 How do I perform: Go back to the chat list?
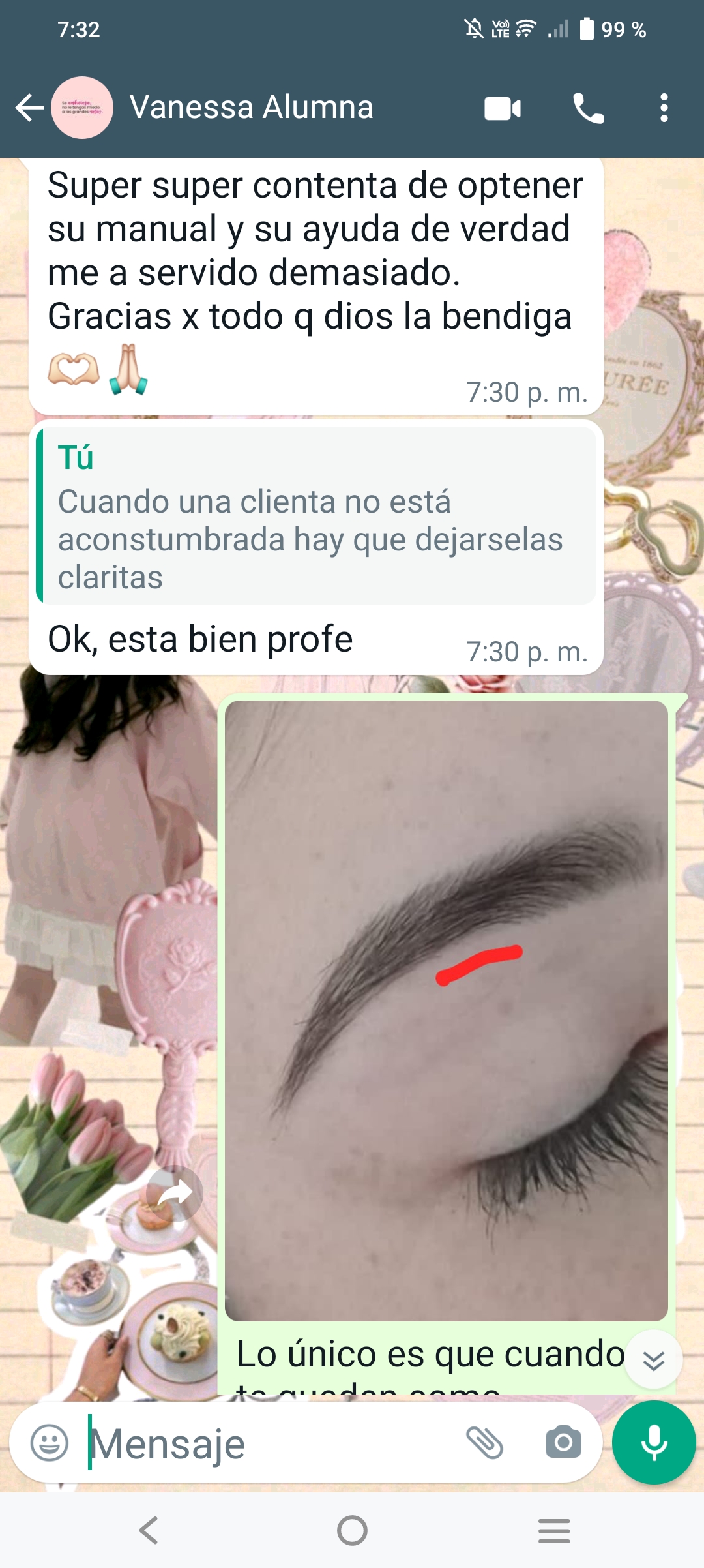click(29, 108)
